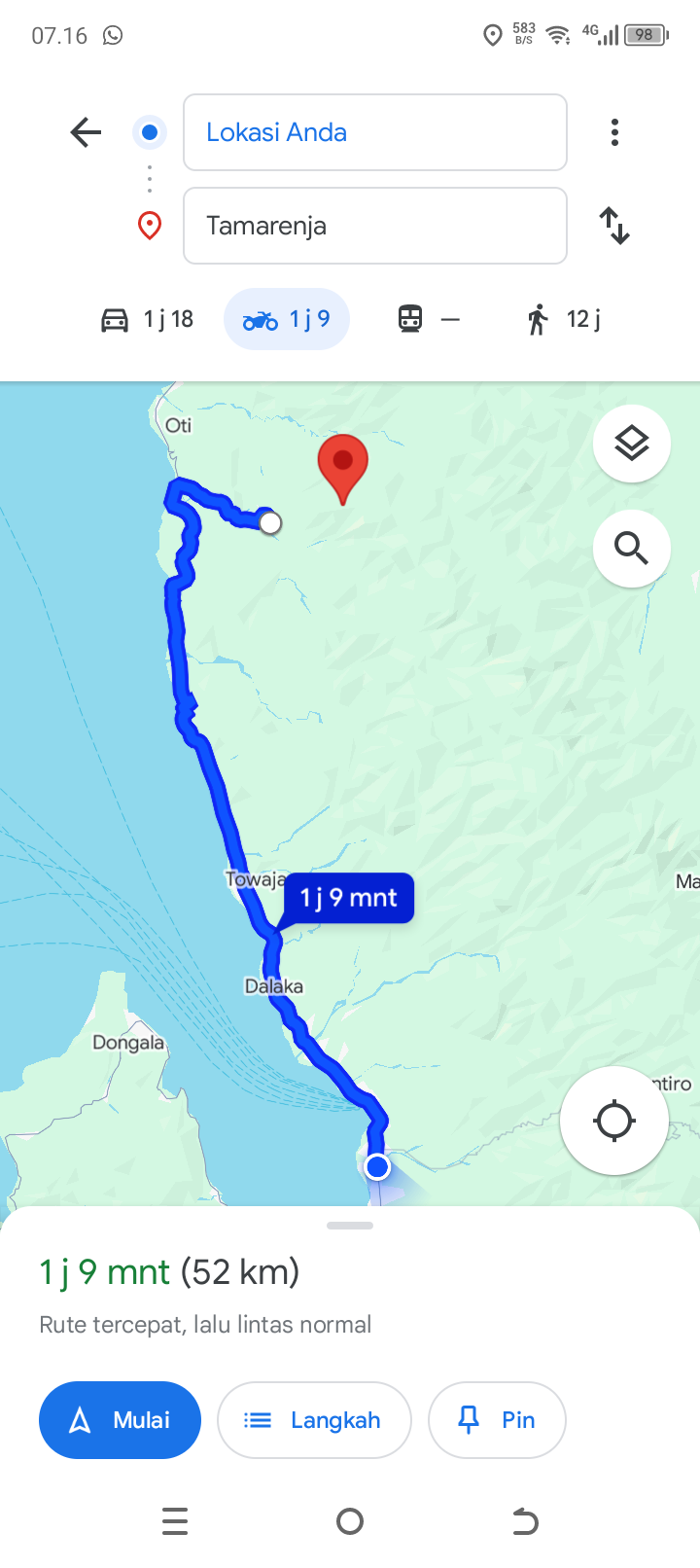700x1568 pixels.
Task: Search along the route with magnifier
Action: click(x=632, y=549)
